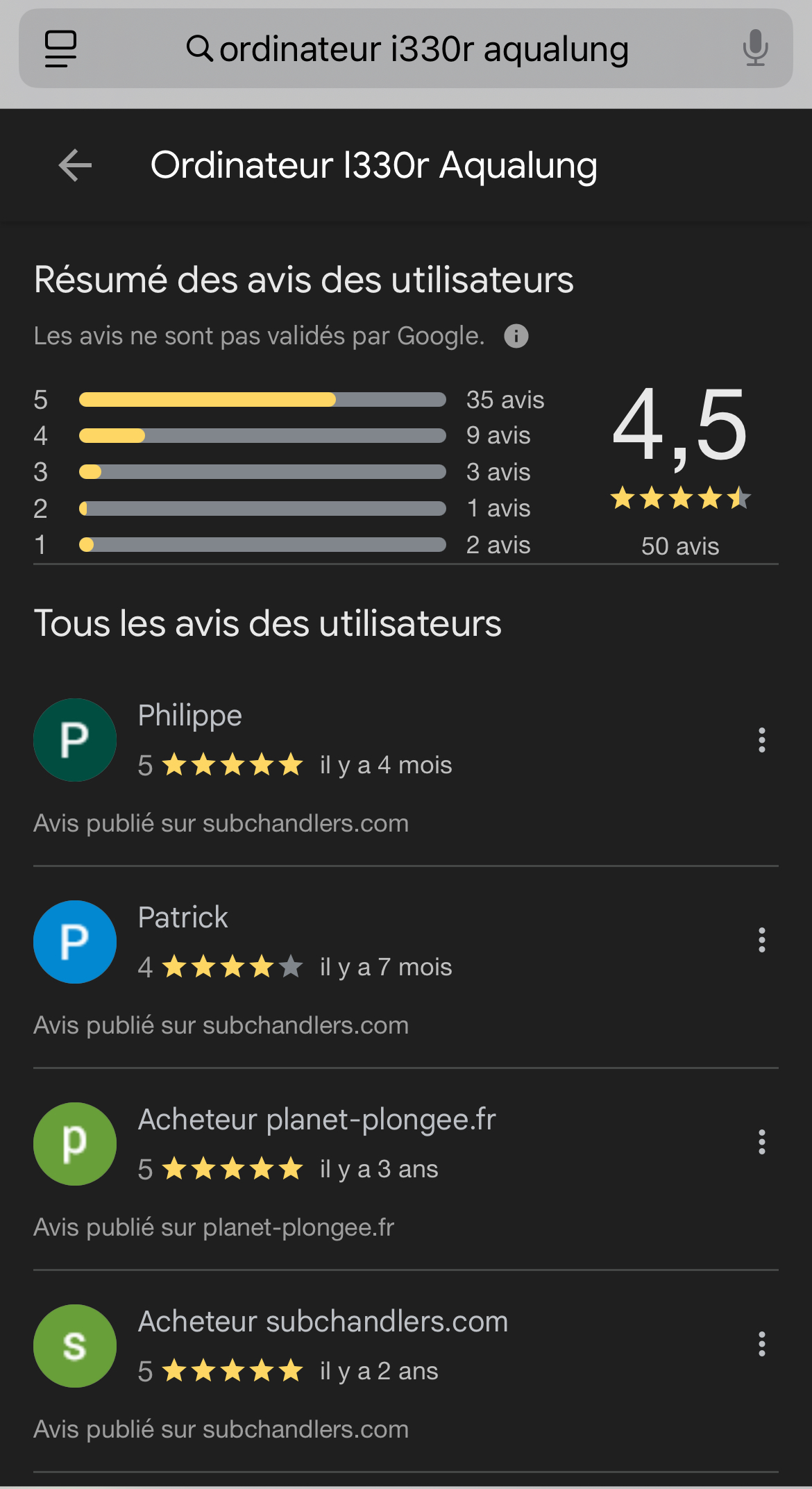Open the overflow menu on Patrick's review
This screenshot has width=812, height=1489.
(x=761, y=941)
